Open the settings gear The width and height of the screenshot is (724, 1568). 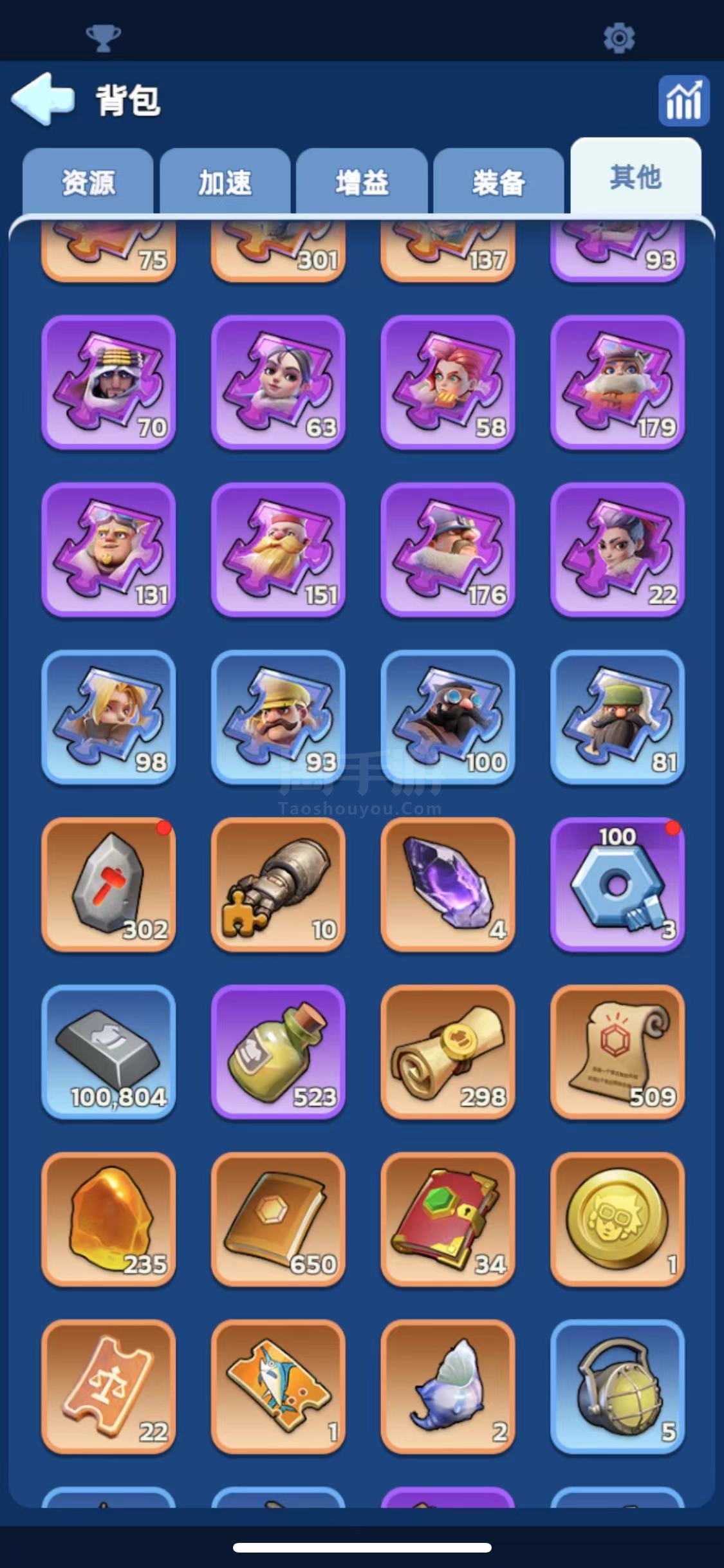click(618, 38)
